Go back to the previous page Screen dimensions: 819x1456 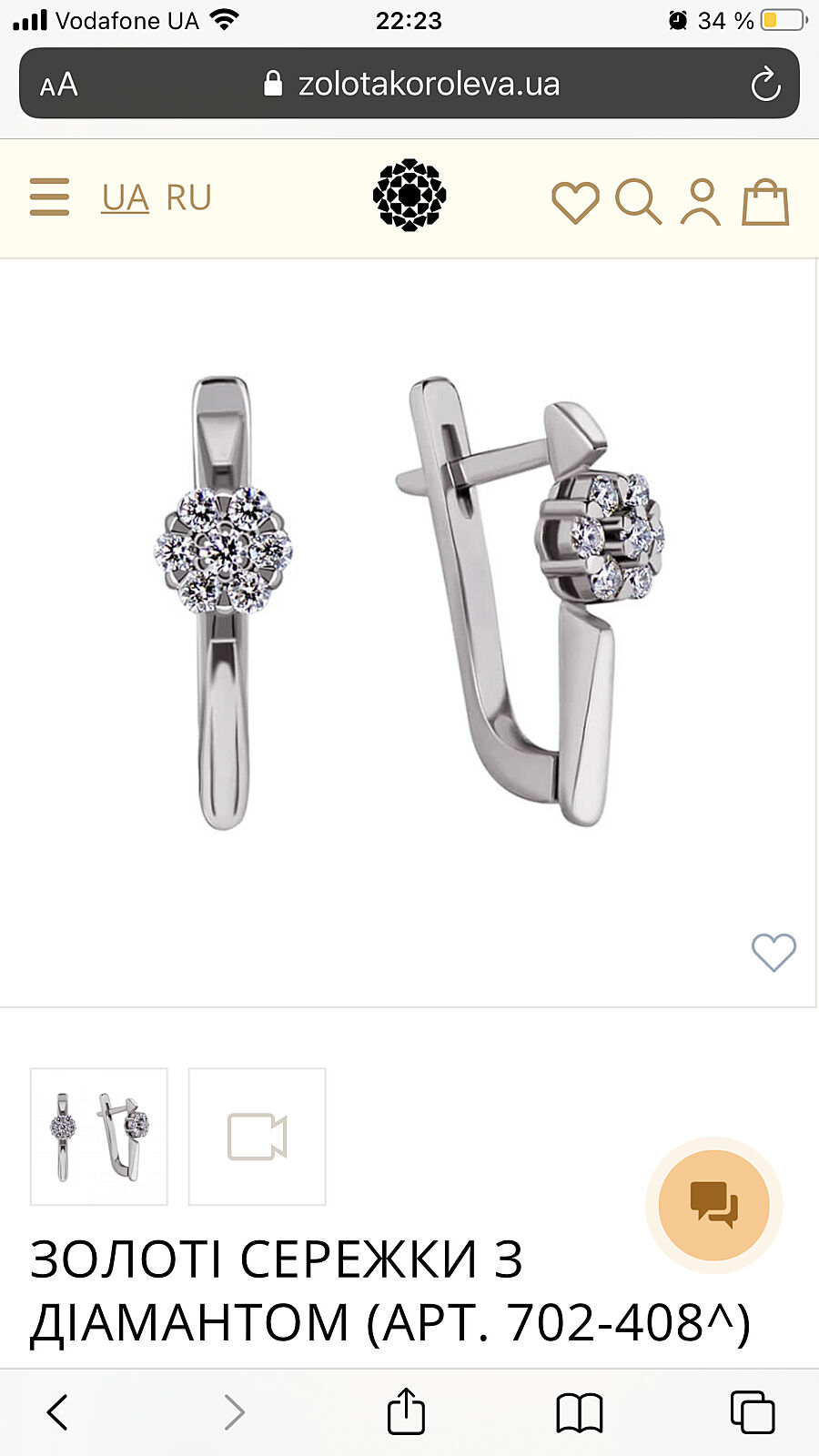pyautogui.click(x=57, y=1412)
